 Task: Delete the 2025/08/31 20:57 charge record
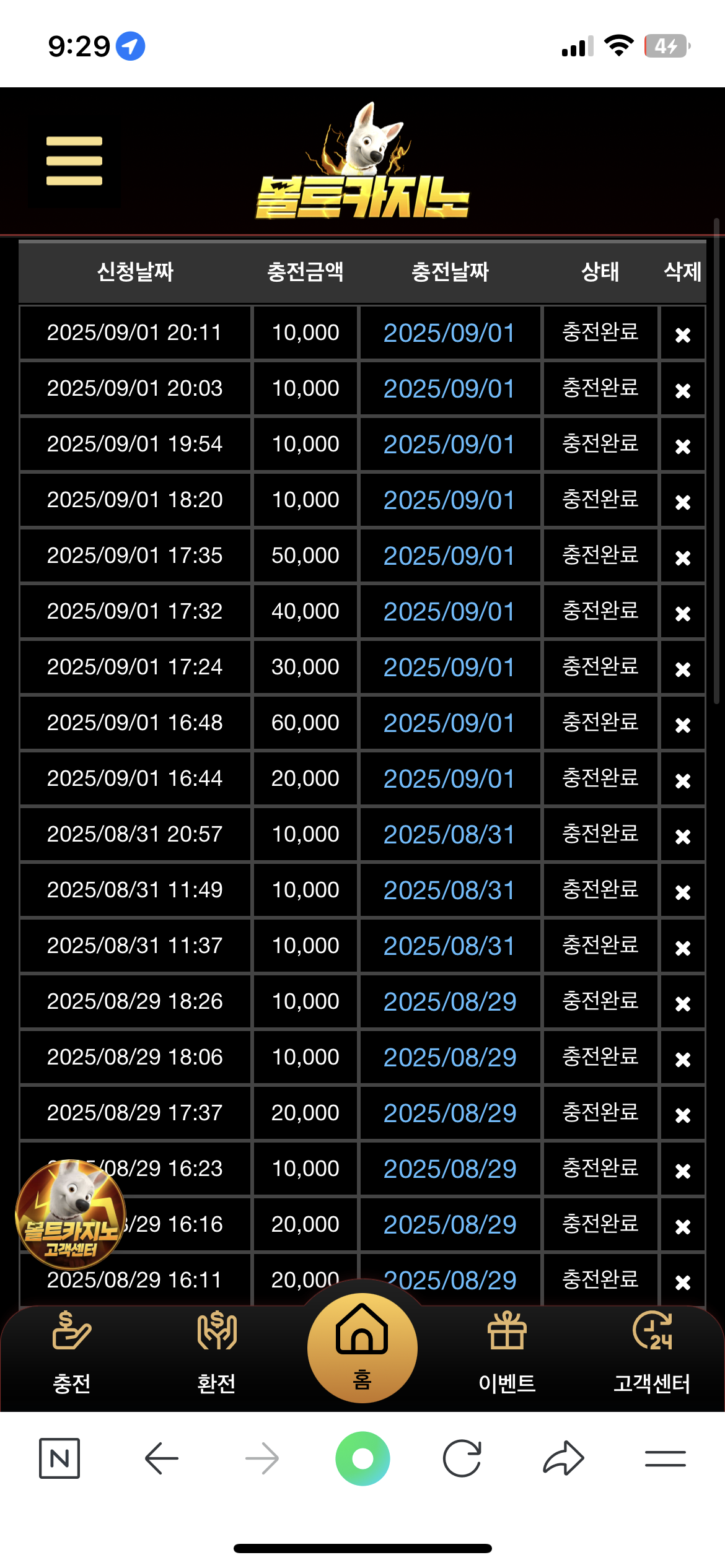click(683, 837)
